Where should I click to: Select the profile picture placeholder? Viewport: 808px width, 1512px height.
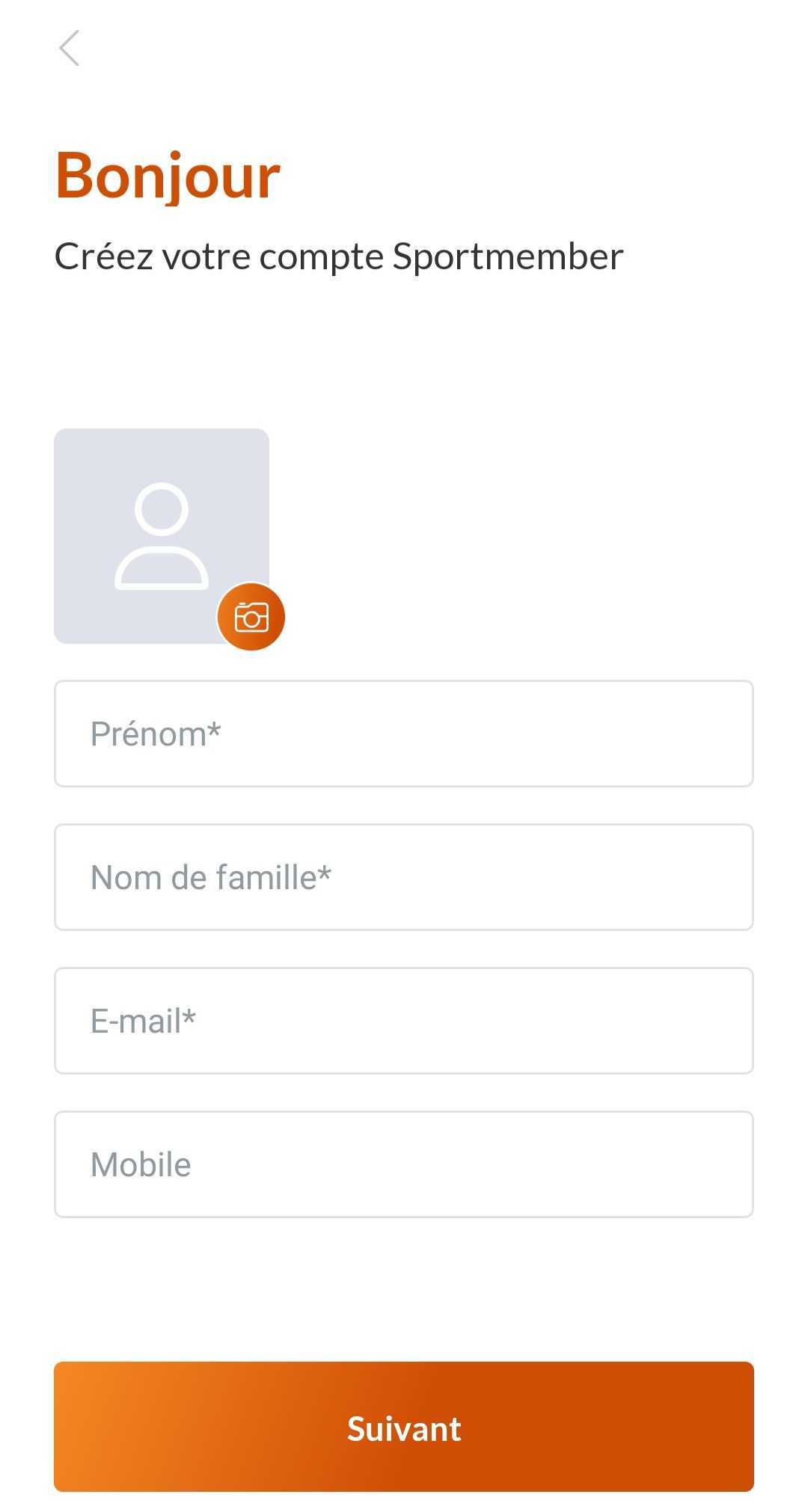coord(162,535)
